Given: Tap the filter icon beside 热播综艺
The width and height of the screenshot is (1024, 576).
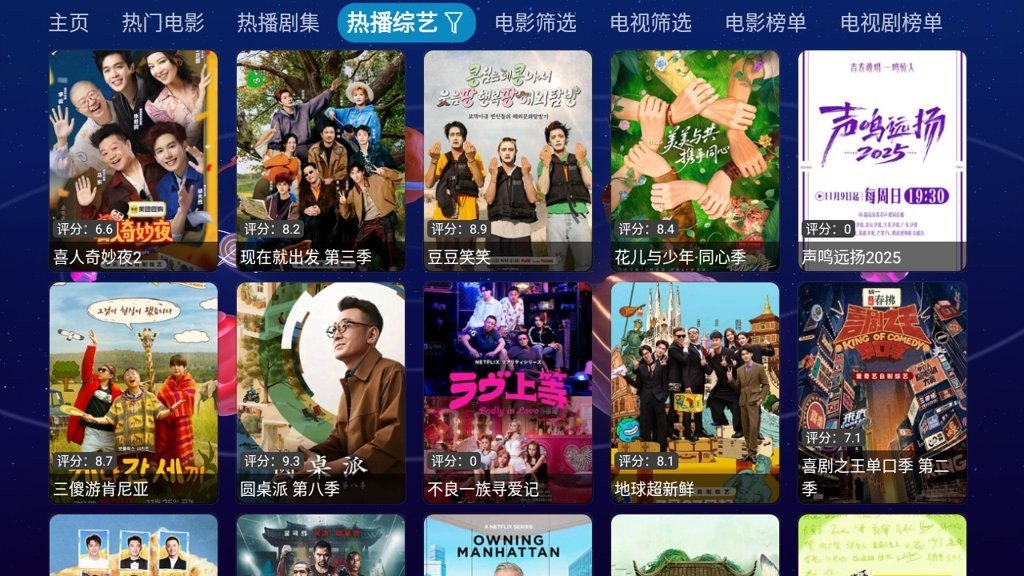Looking at the screenshot, I should pos(454,22).
